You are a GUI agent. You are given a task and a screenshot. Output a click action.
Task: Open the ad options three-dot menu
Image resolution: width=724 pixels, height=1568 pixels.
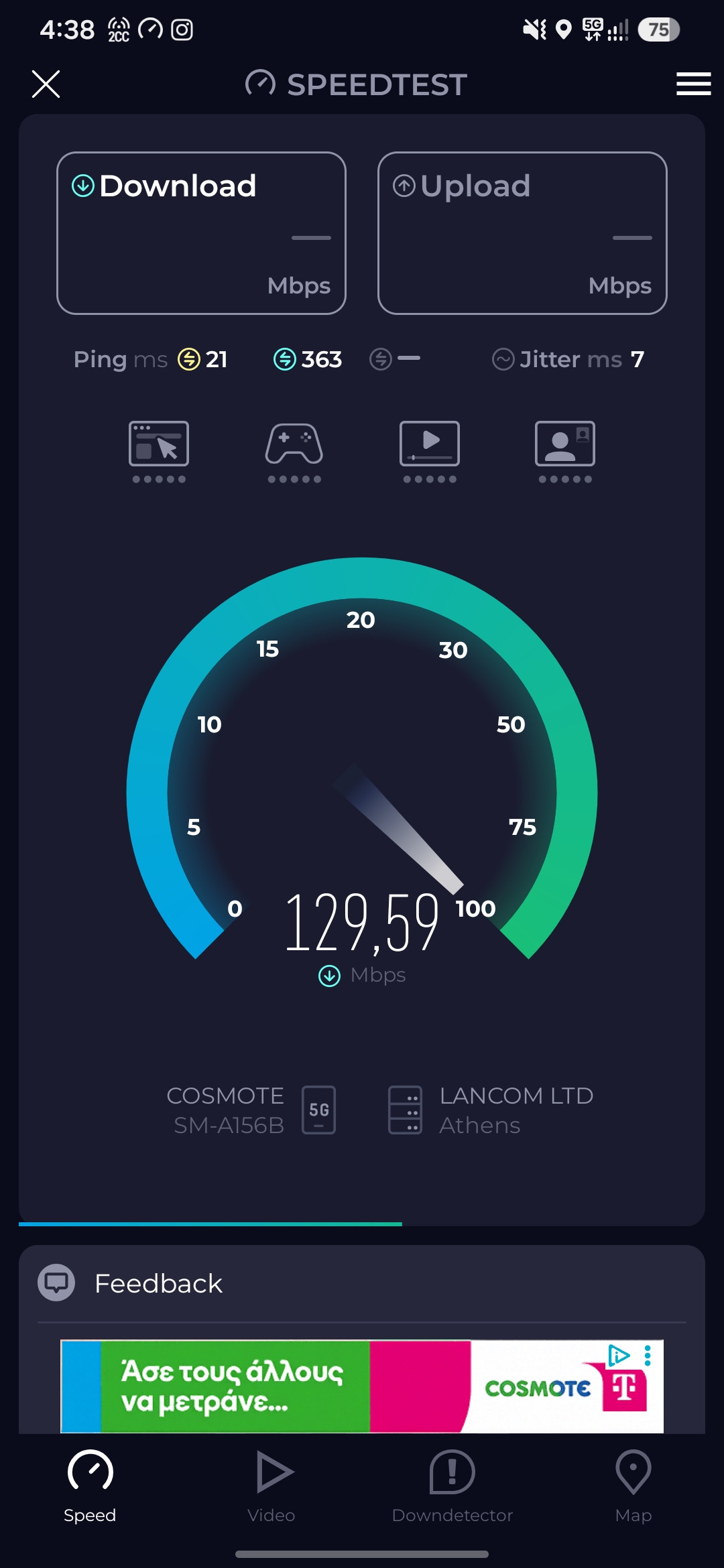click(x=648, y=1356)
